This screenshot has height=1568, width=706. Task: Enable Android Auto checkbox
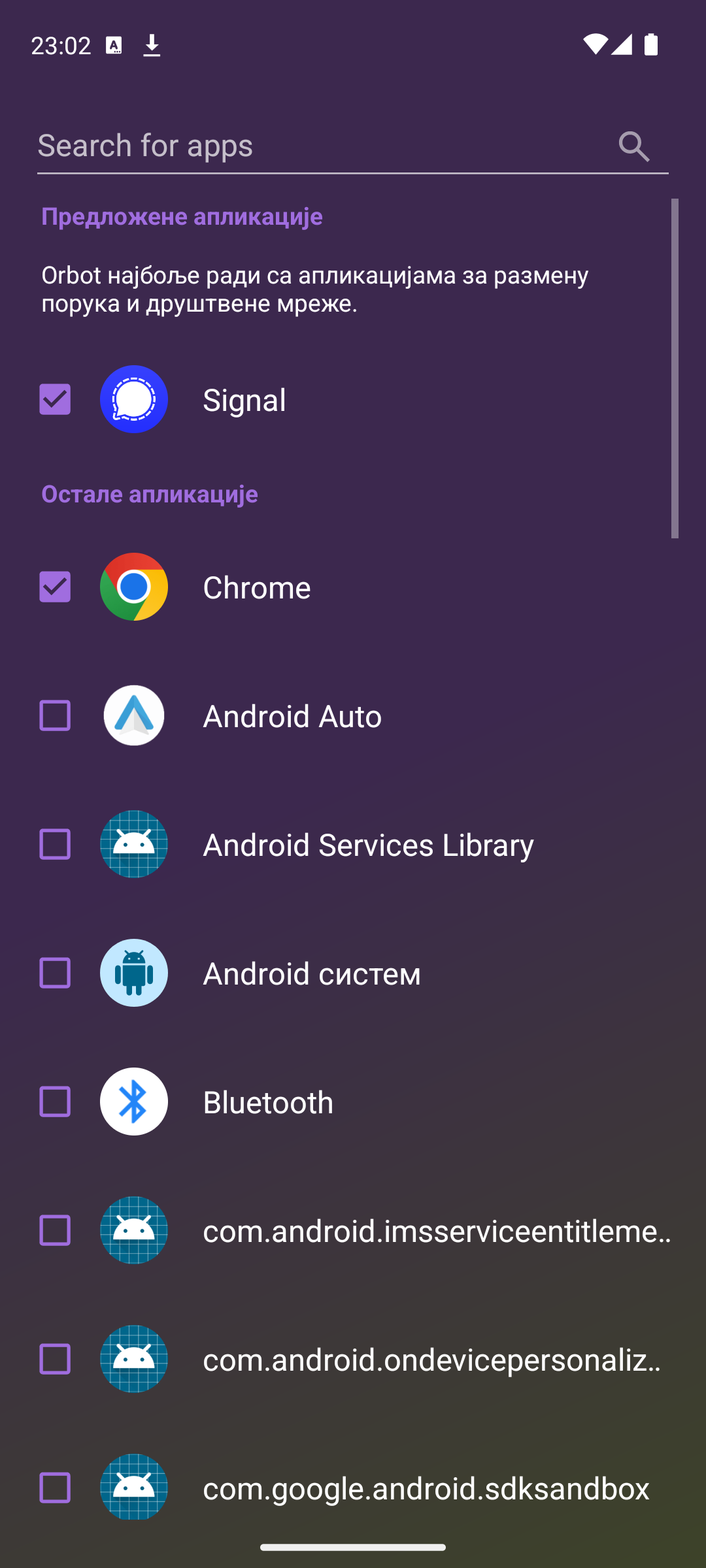(55, 715)
